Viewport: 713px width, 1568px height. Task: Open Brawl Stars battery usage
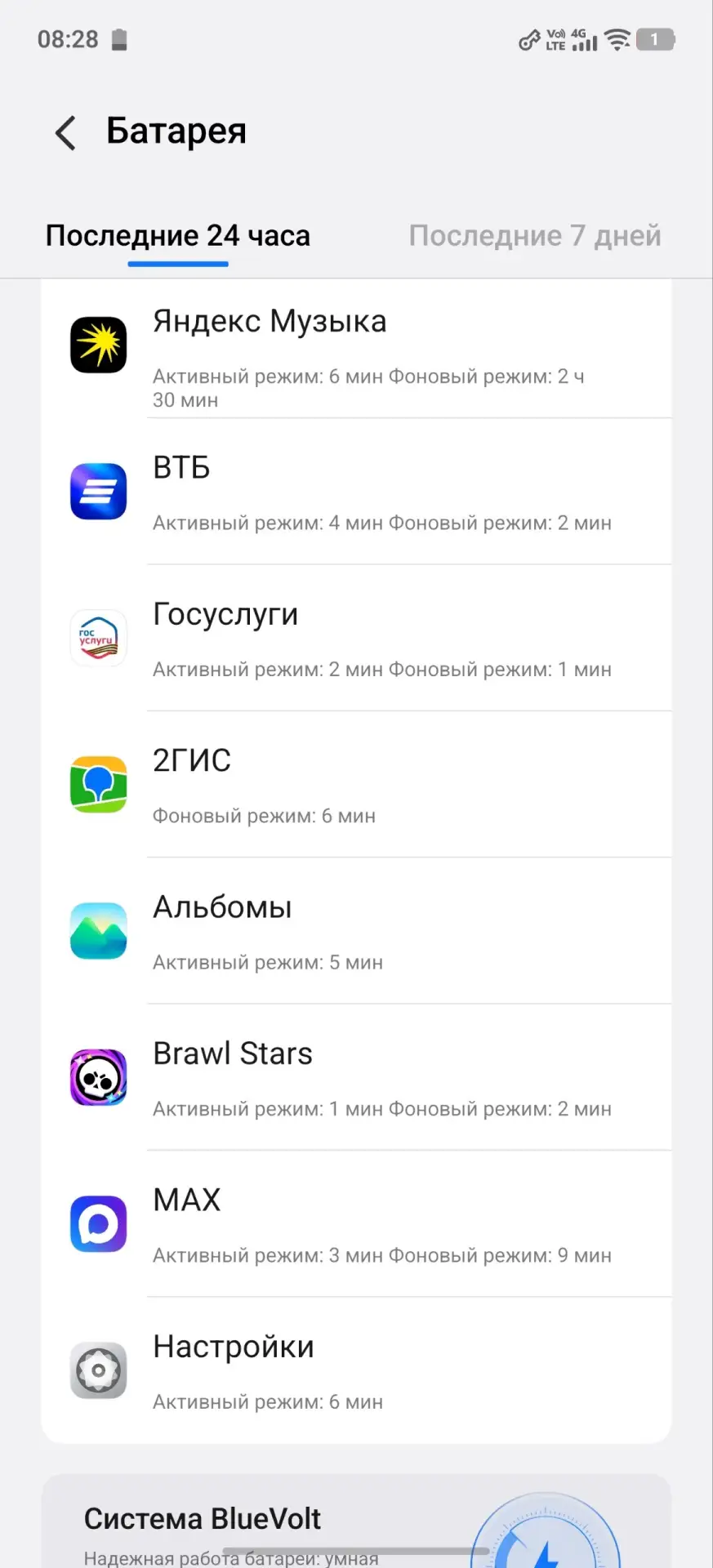pos(356,1077)
